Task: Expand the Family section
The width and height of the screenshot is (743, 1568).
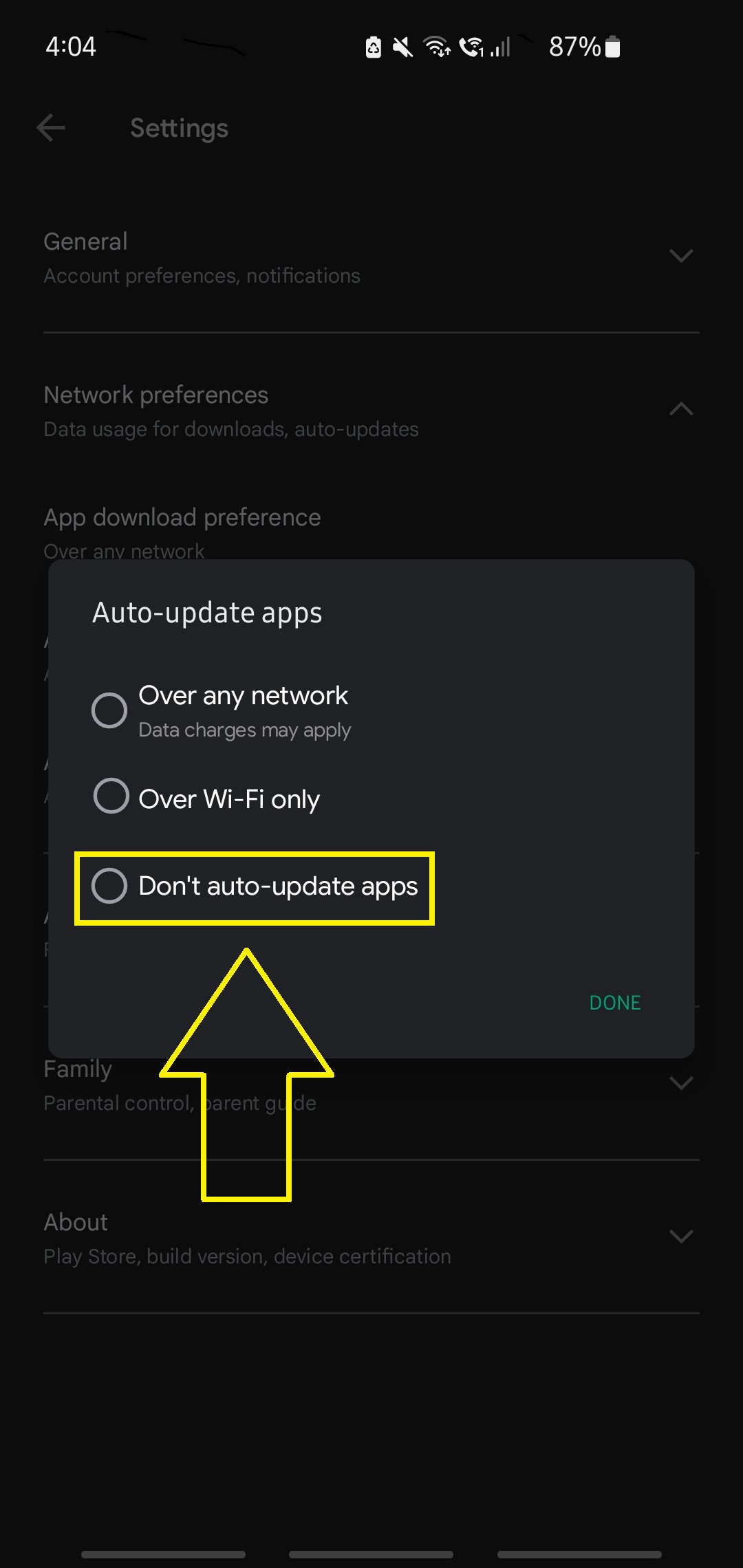Action: (x=682, y=1082)
